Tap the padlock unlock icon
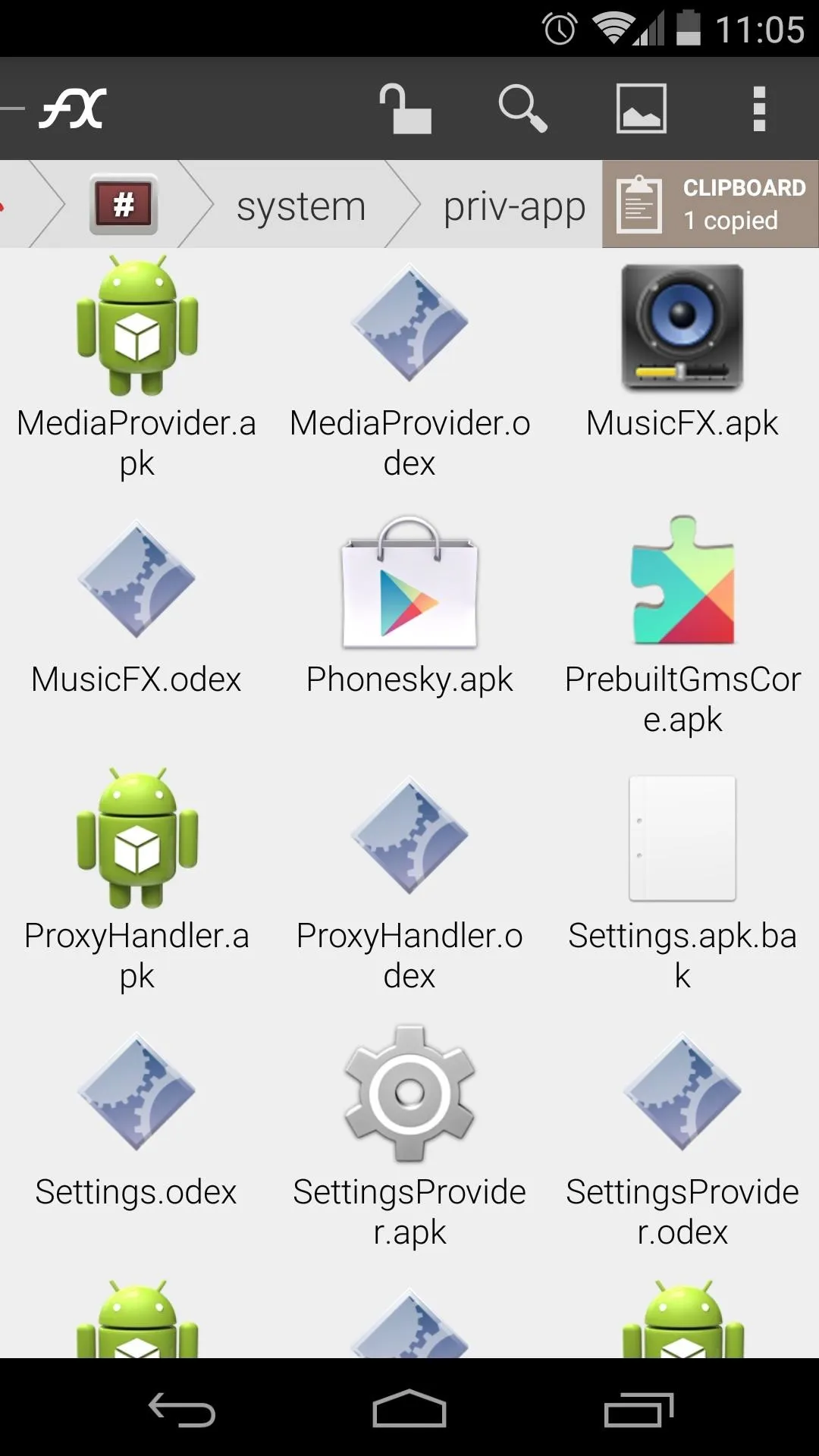Image resolution: width=819 pixels, height=1456 pixels. [x=406, y=108]
